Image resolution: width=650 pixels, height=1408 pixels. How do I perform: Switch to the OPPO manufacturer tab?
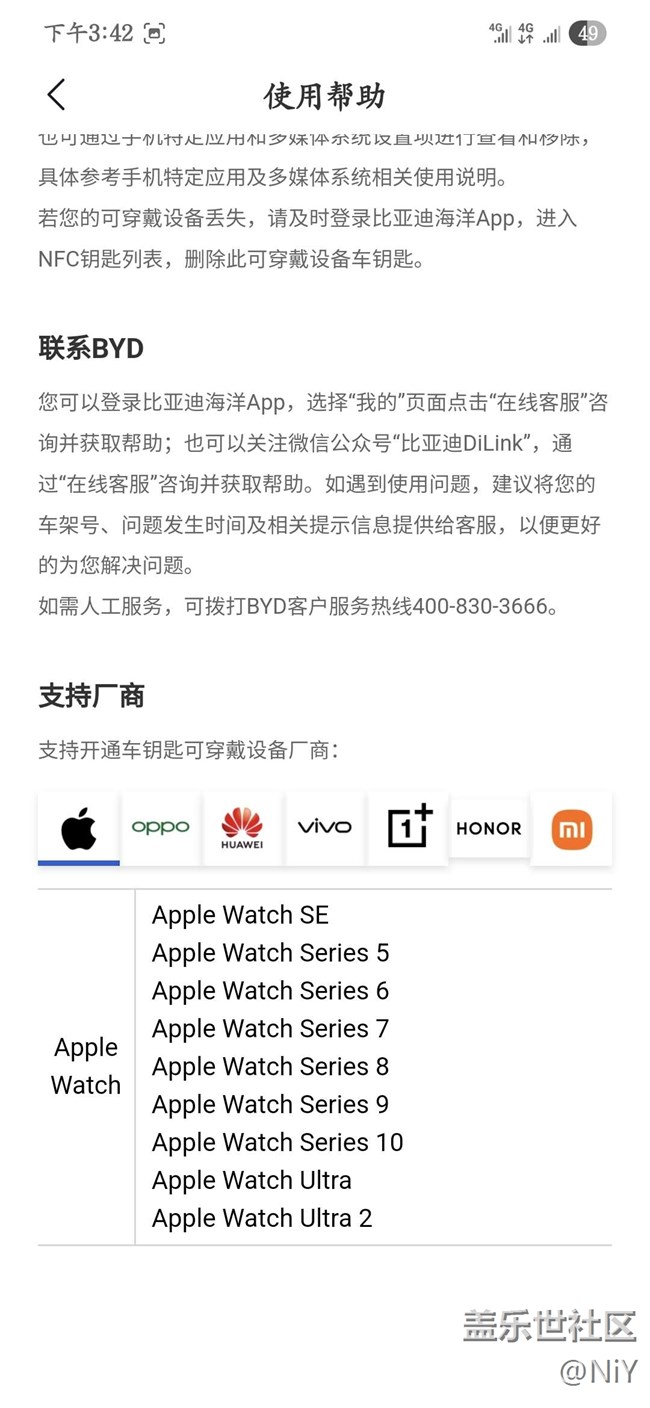161,828
